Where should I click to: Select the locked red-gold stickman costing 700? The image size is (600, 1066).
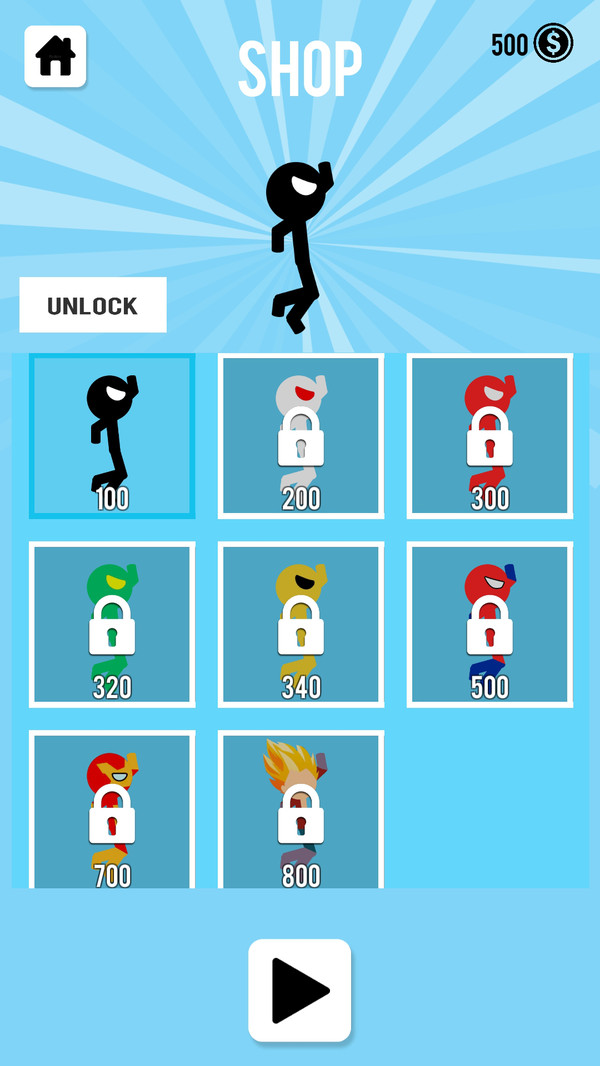coord(112,810)
